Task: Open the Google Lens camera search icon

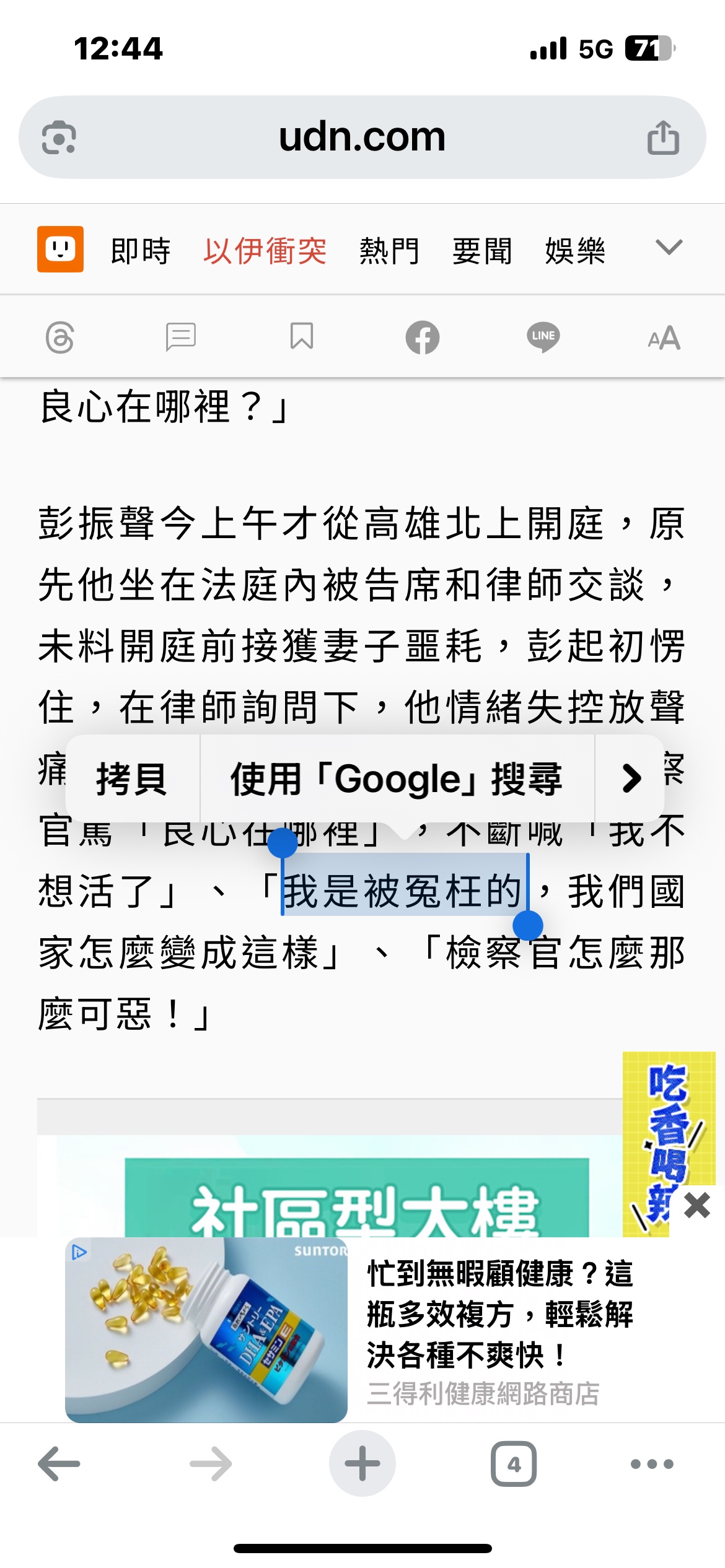Action: (x=59, y=137)
